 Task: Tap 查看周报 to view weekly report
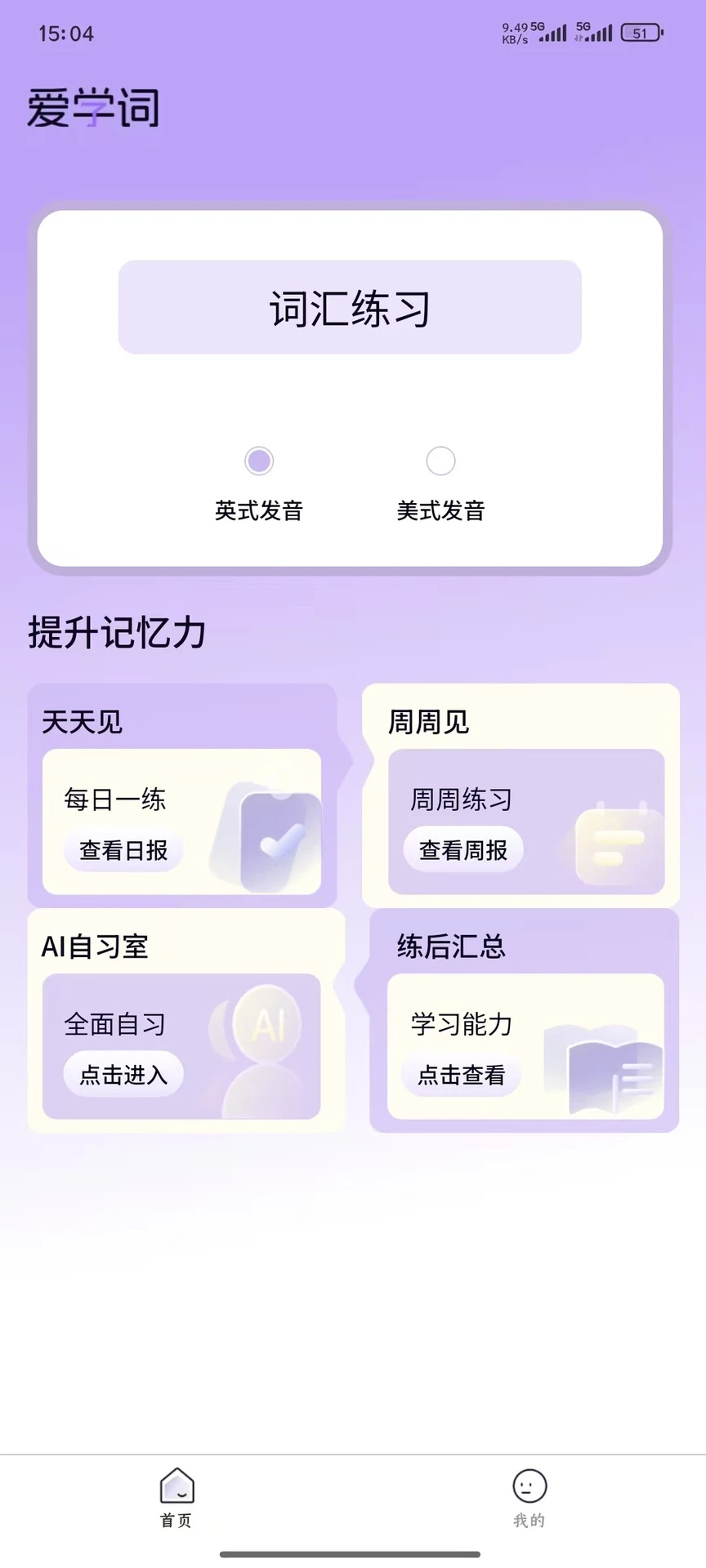coord(462,850)
